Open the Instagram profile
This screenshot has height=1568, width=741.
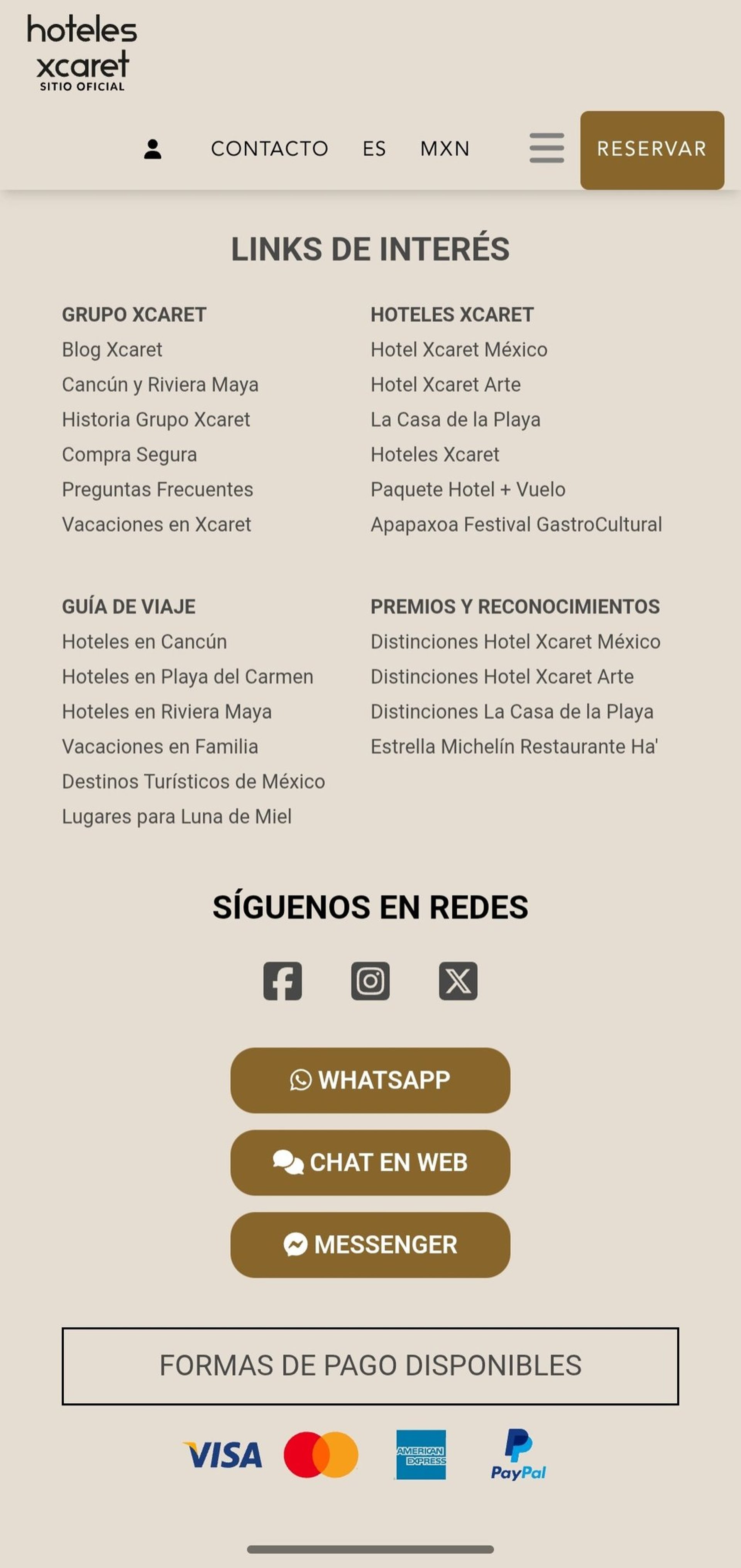370,981
